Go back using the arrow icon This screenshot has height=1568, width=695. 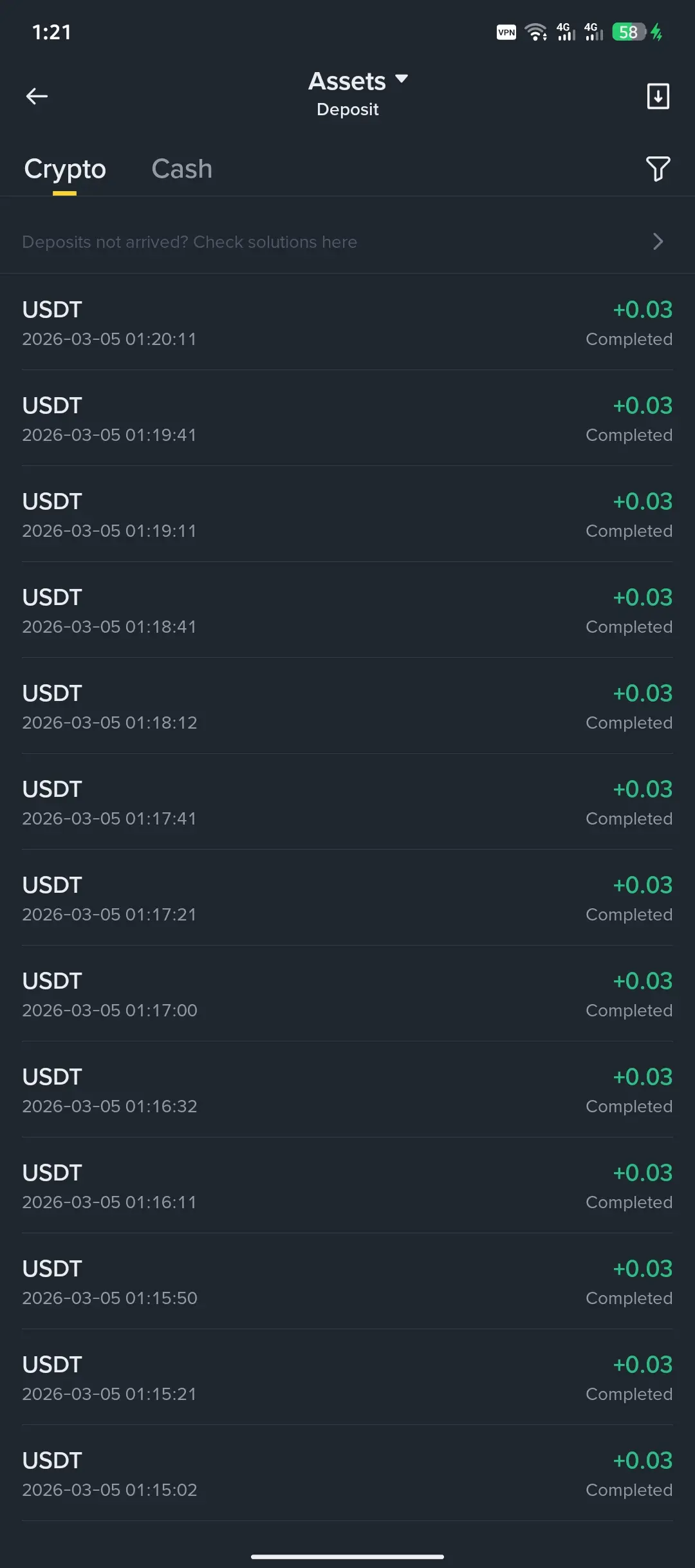coord(37,97)
